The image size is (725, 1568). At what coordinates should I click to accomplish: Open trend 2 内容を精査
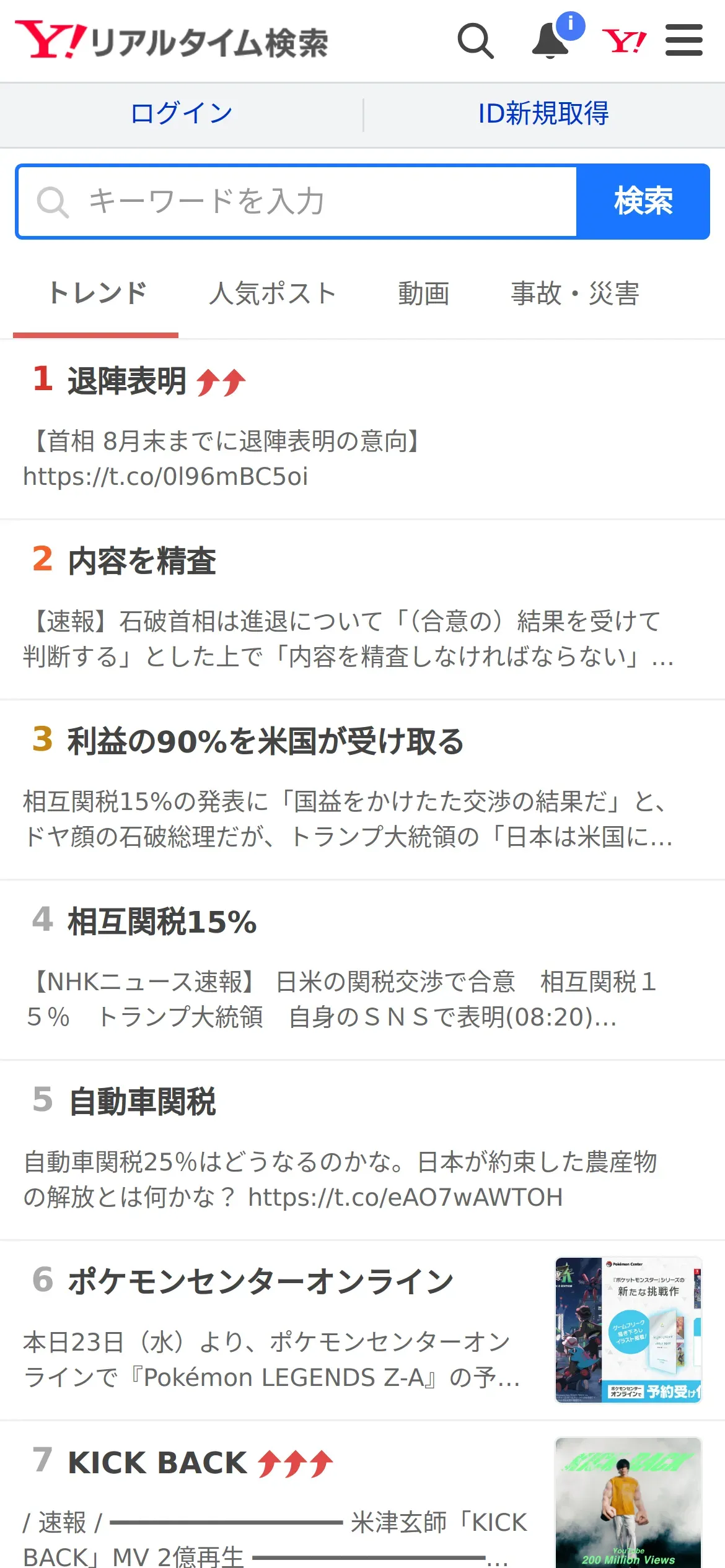point(142,562)
